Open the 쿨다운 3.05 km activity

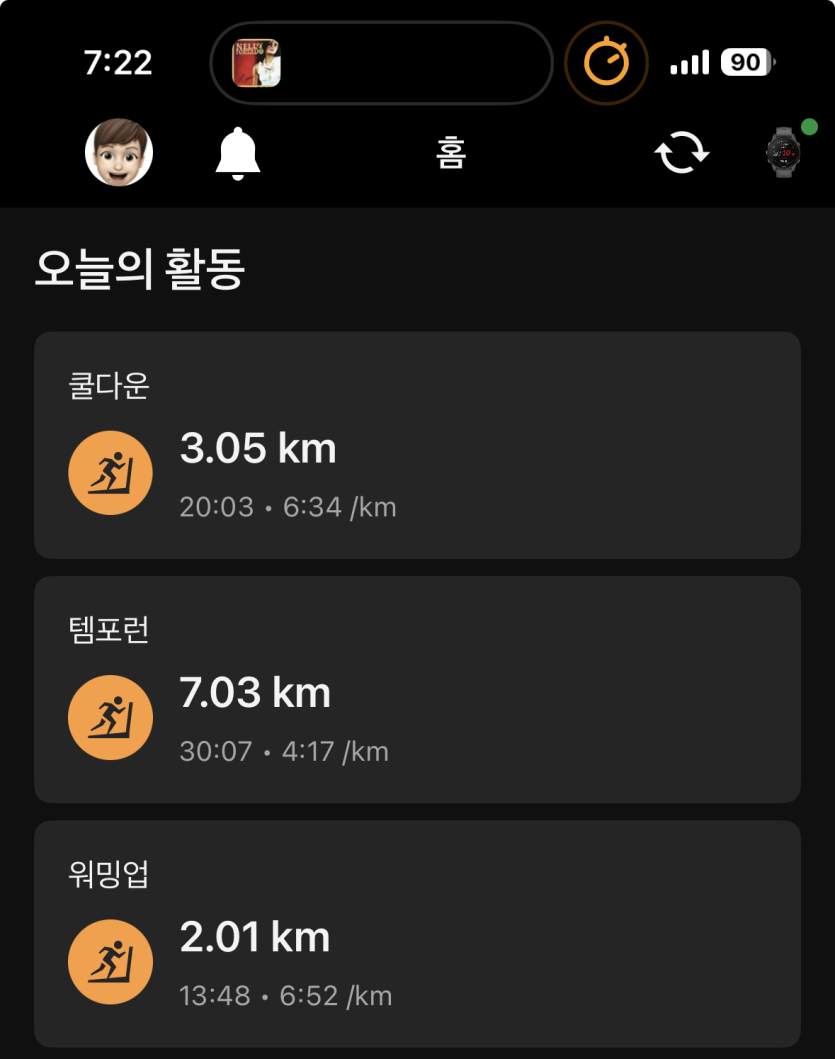point(417,445)
